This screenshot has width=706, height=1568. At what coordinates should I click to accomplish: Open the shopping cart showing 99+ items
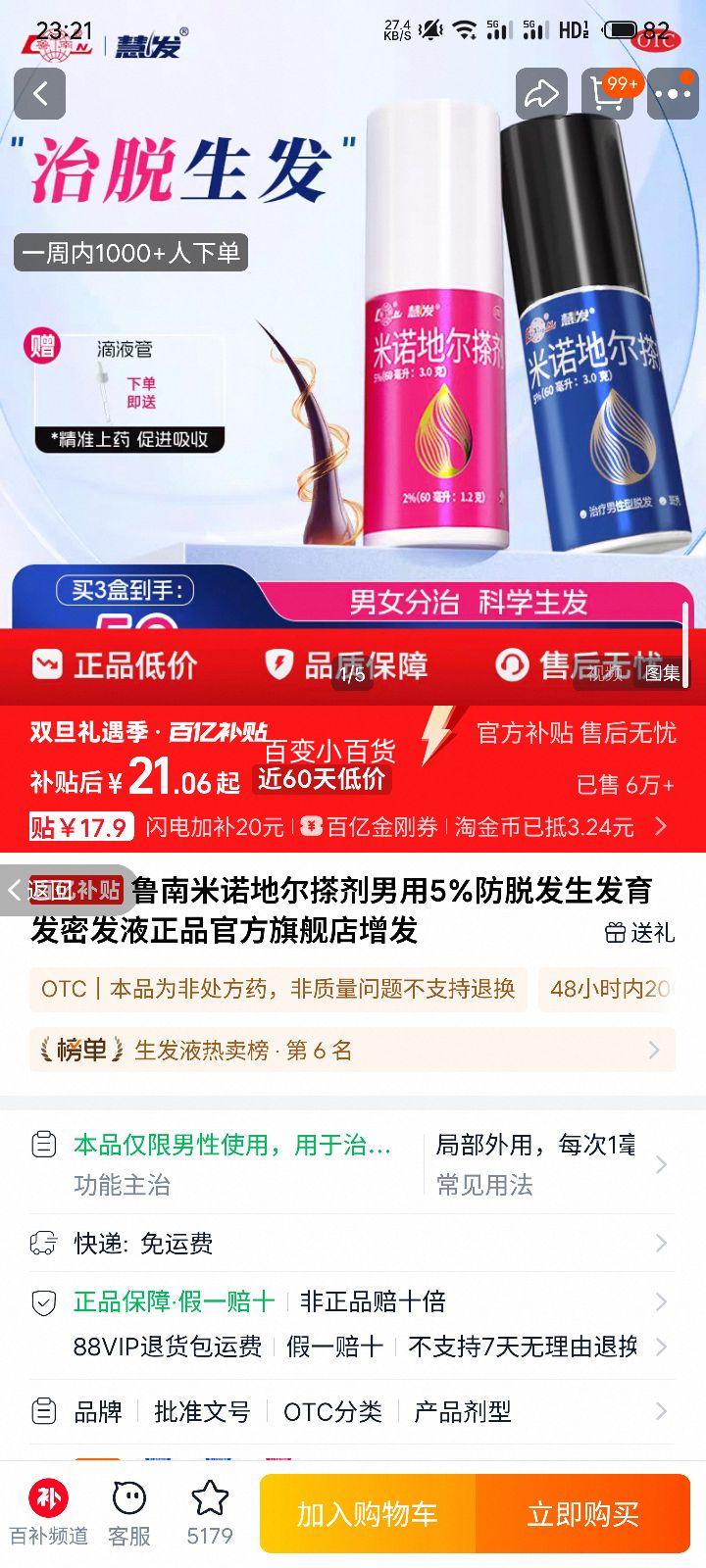[x=607, y=96]
